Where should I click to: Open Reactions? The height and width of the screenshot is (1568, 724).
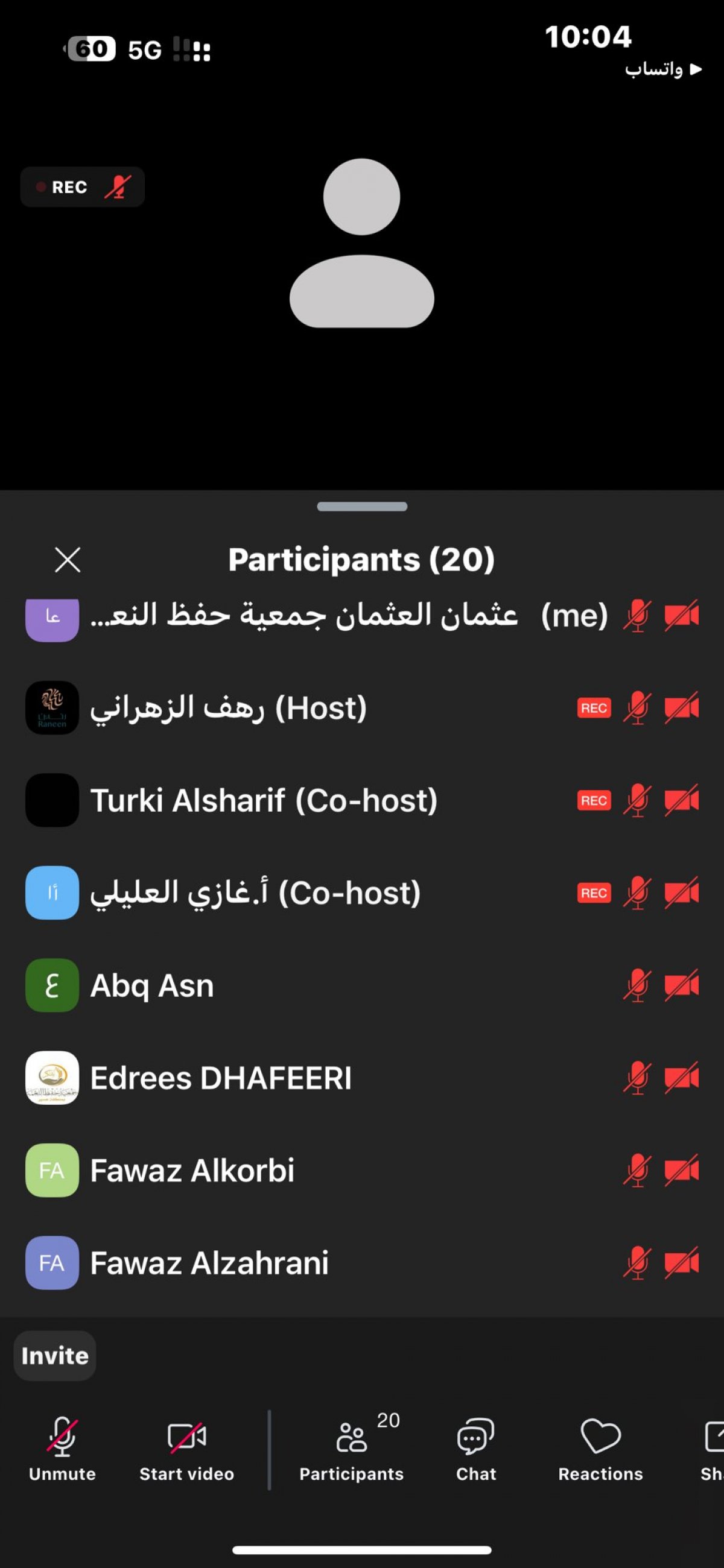pos(600,1450)
